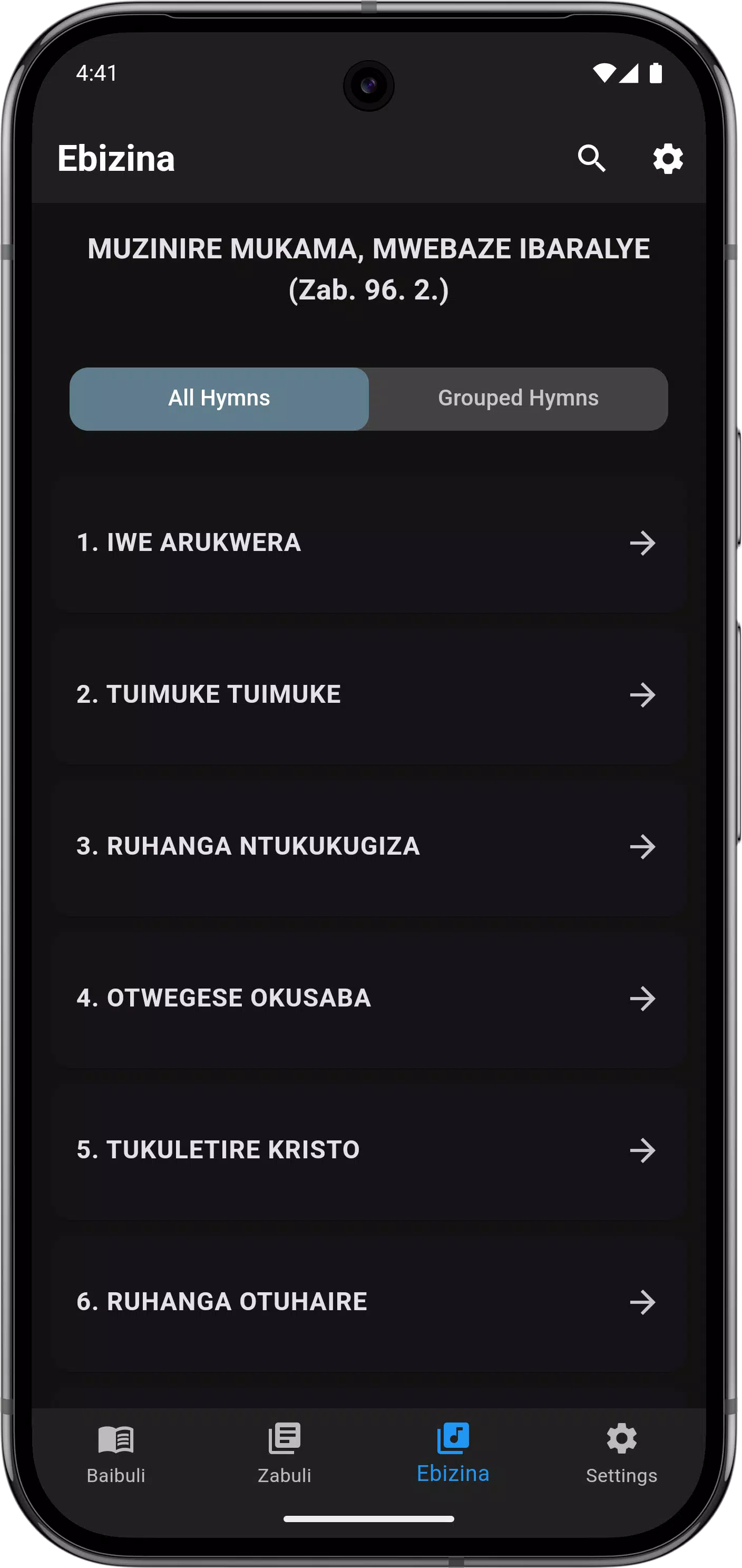Expand hymn RUHANGA OTUHAIRE with its arrow
This screenshot has height=1568, width=742.
(x=643, y=1301)
